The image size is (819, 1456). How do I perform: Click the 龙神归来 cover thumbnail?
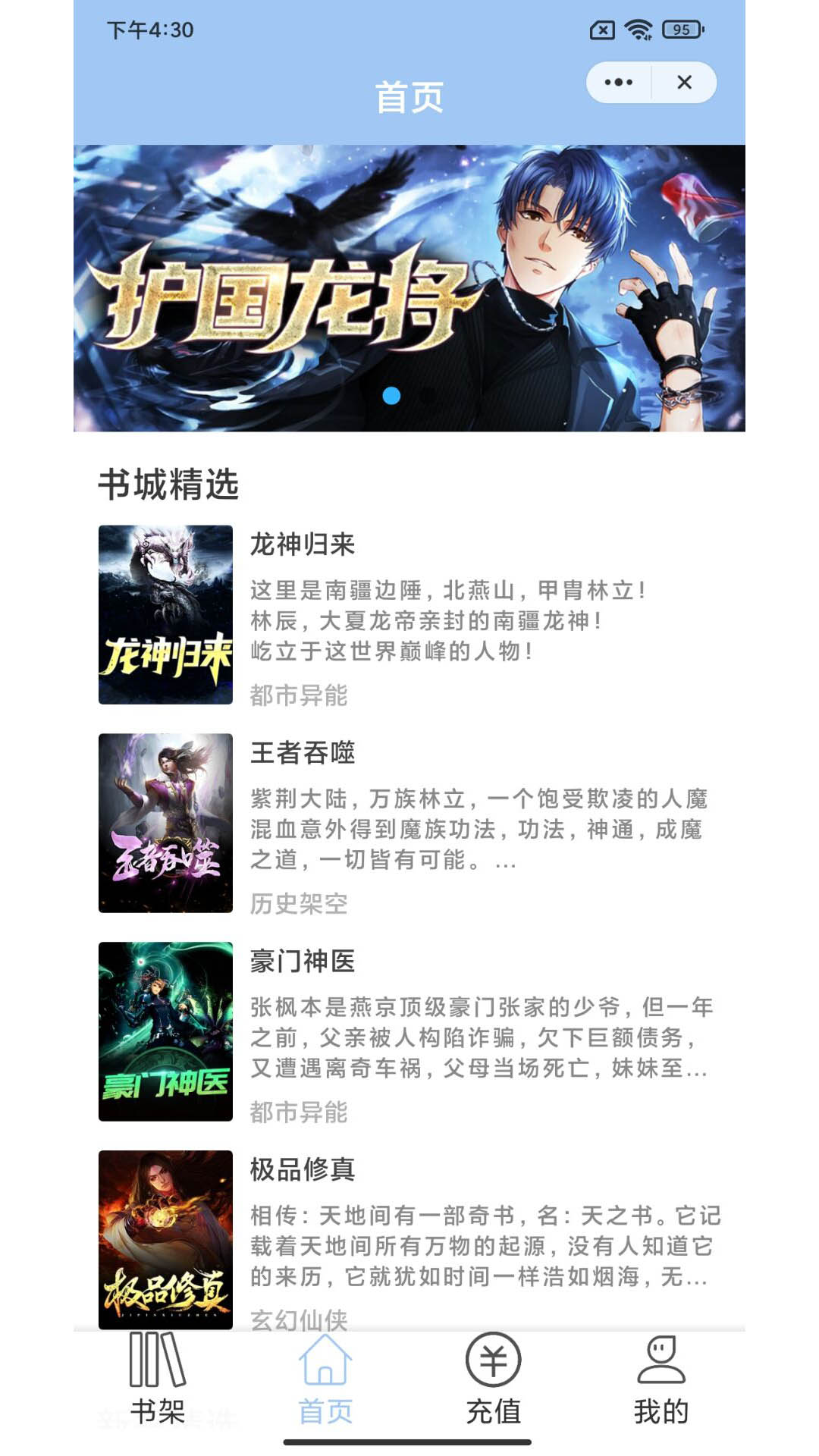click(x=165, y=616)
